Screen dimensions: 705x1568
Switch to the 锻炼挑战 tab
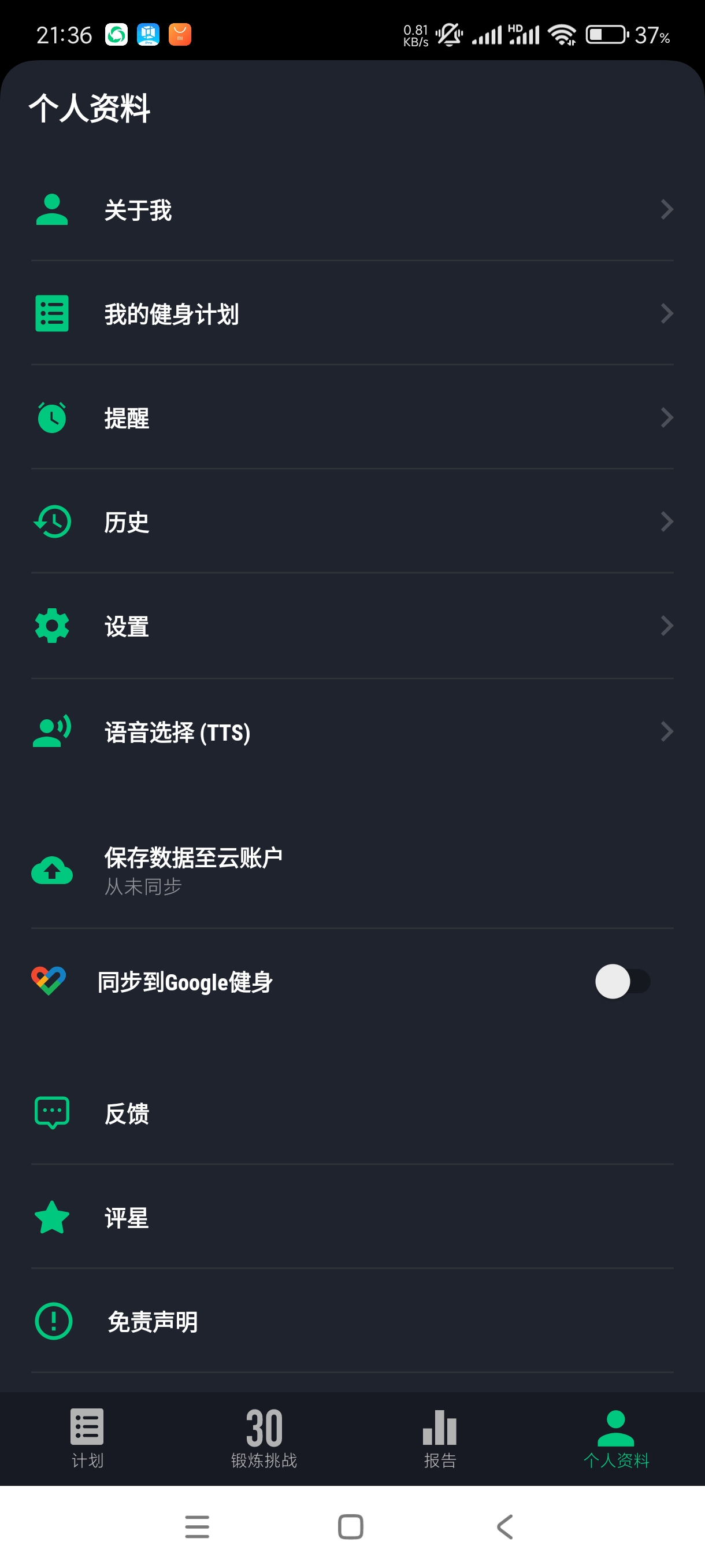(x=264, y=1438)
